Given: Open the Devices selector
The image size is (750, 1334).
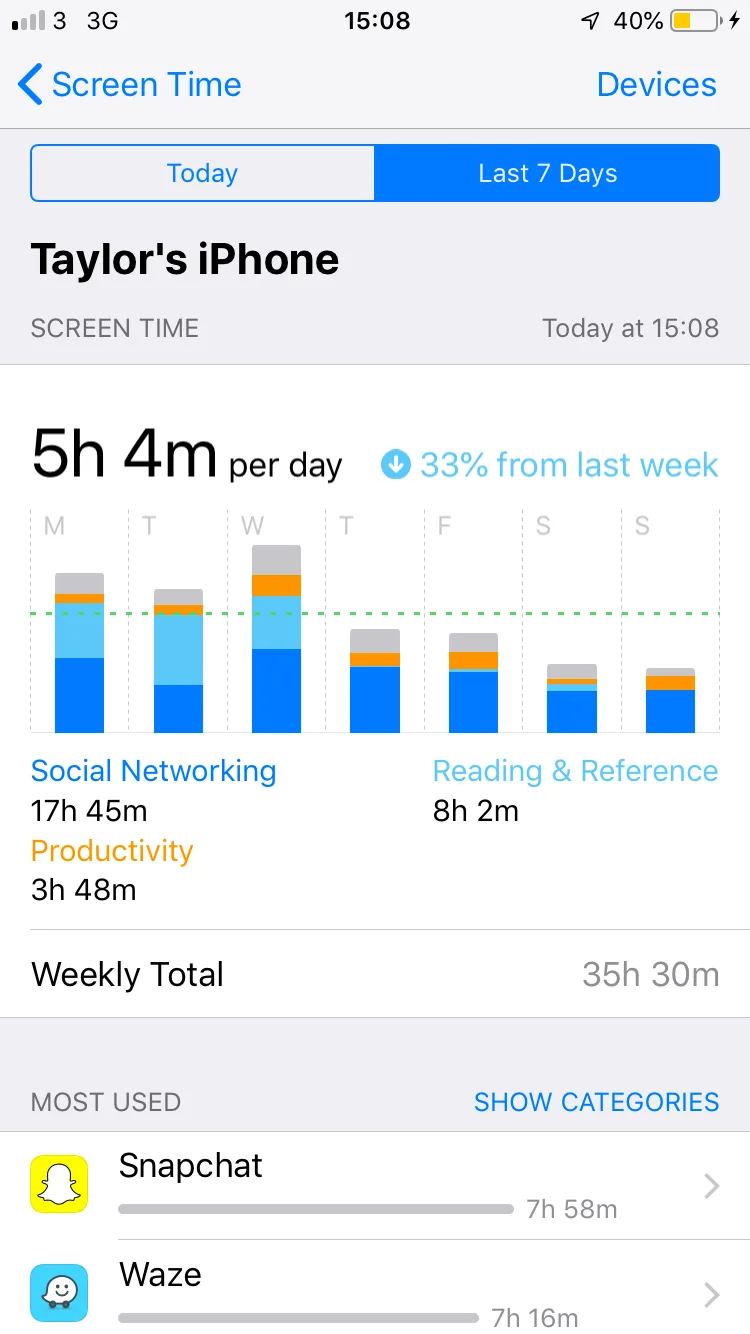Looking at the screenshot, I should pos(656,85).
